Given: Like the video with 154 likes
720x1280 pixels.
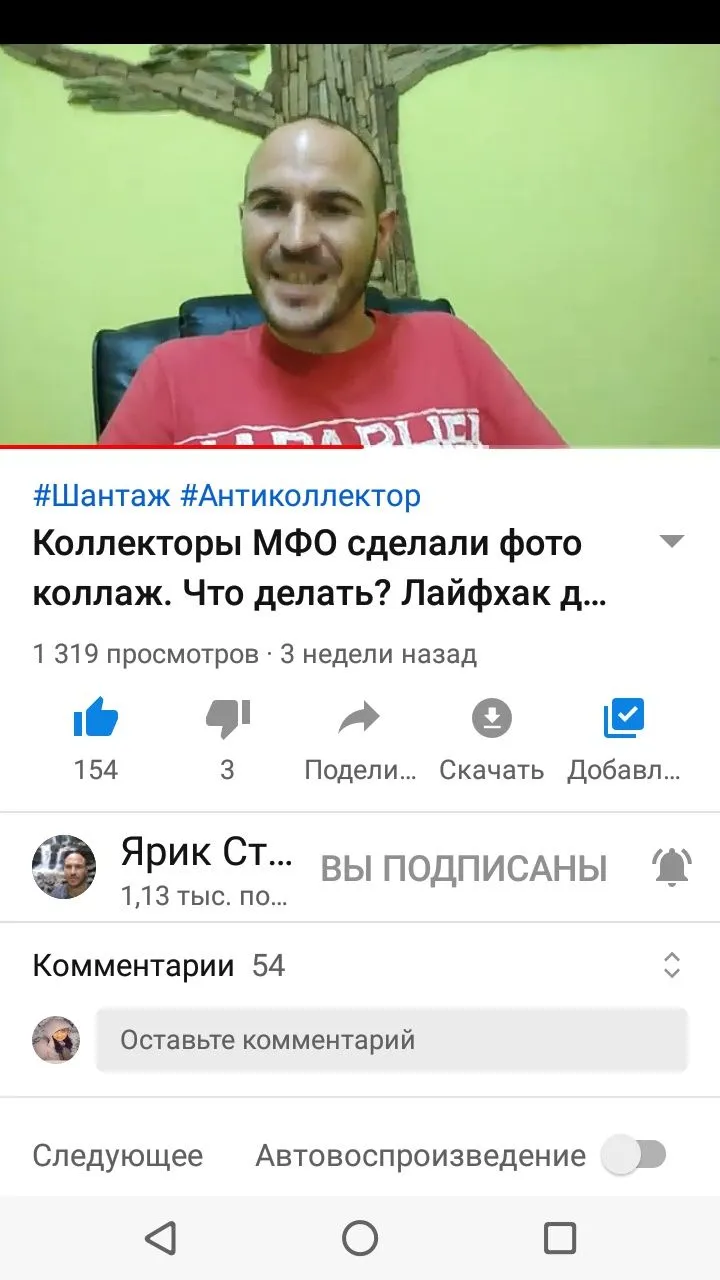Looking at the screenshot, I should [96, 720].
